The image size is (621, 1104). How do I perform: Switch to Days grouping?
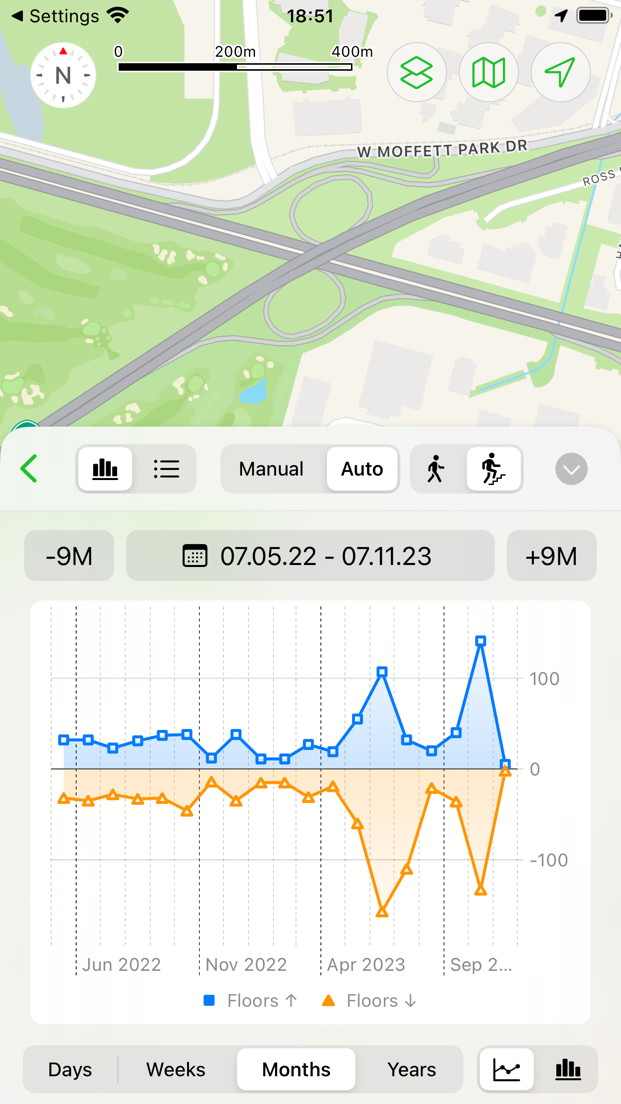coord(70,1070)
